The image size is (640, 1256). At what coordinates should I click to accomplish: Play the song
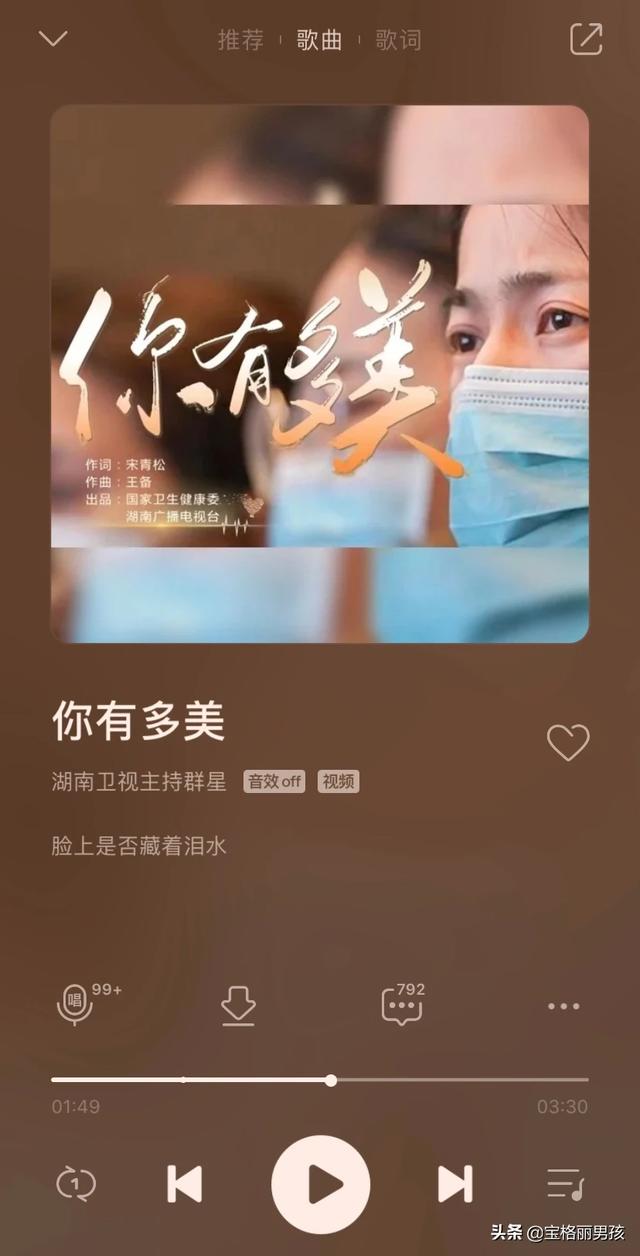coord(321,1184)
